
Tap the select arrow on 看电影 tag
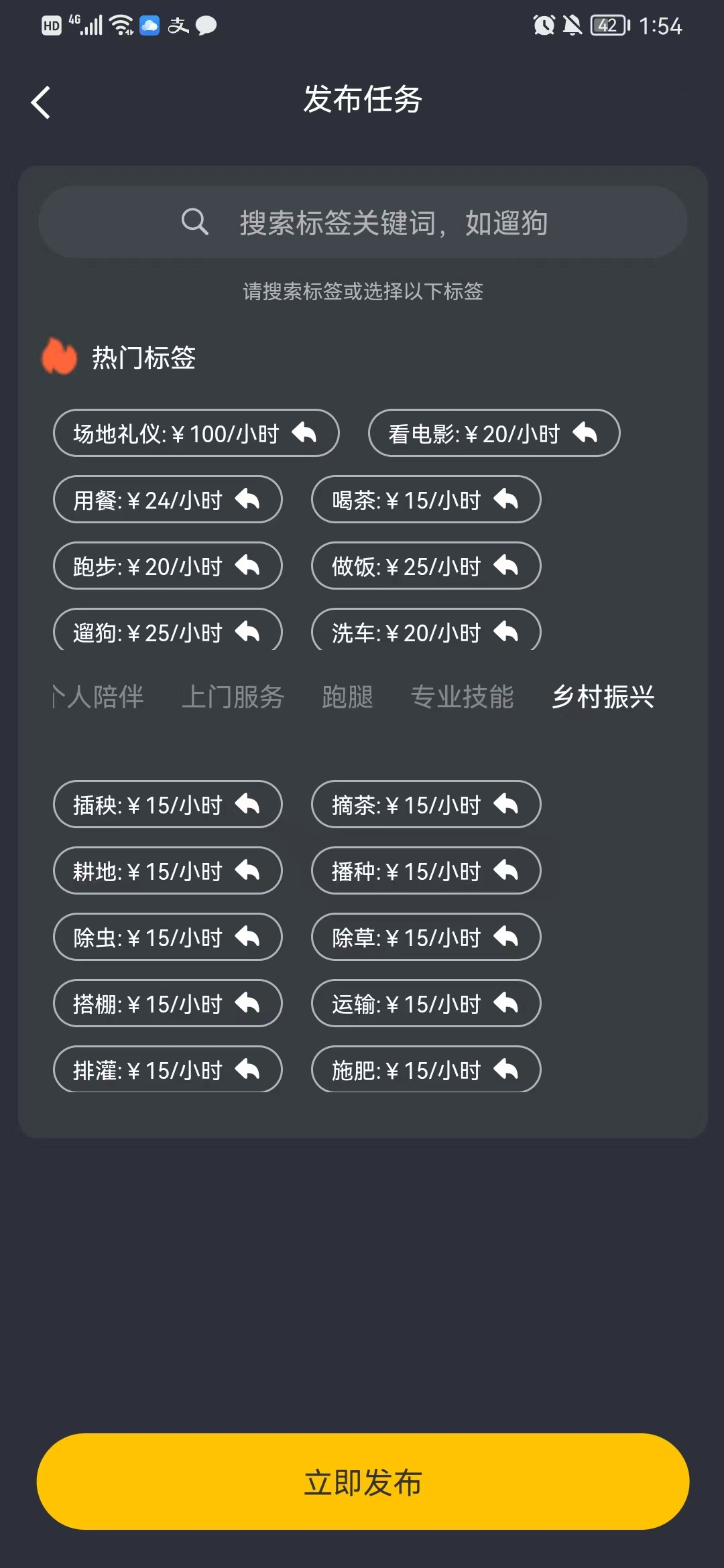pos(585,433)
